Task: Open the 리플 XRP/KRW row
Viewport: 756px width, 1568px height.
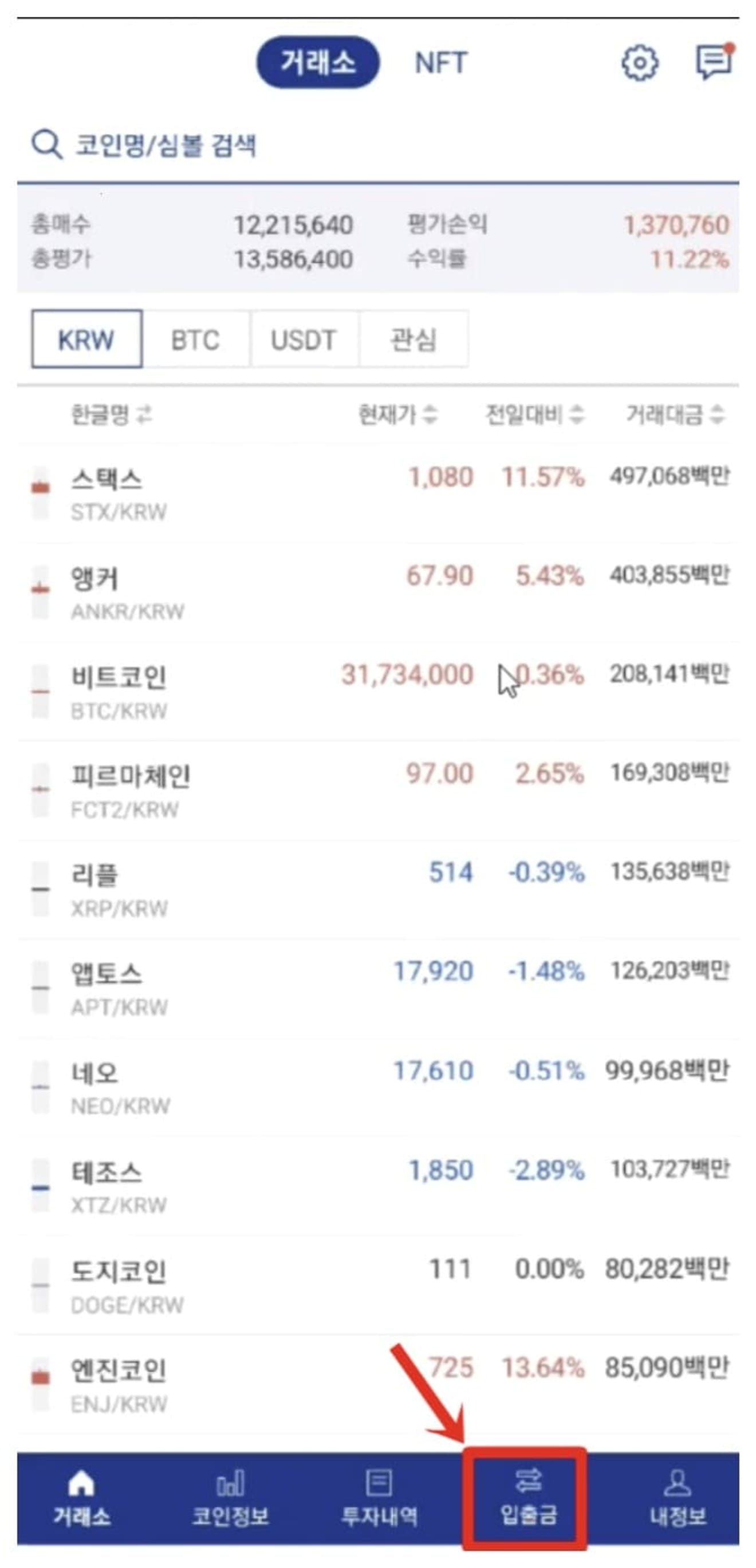Action: coord(377,889)
